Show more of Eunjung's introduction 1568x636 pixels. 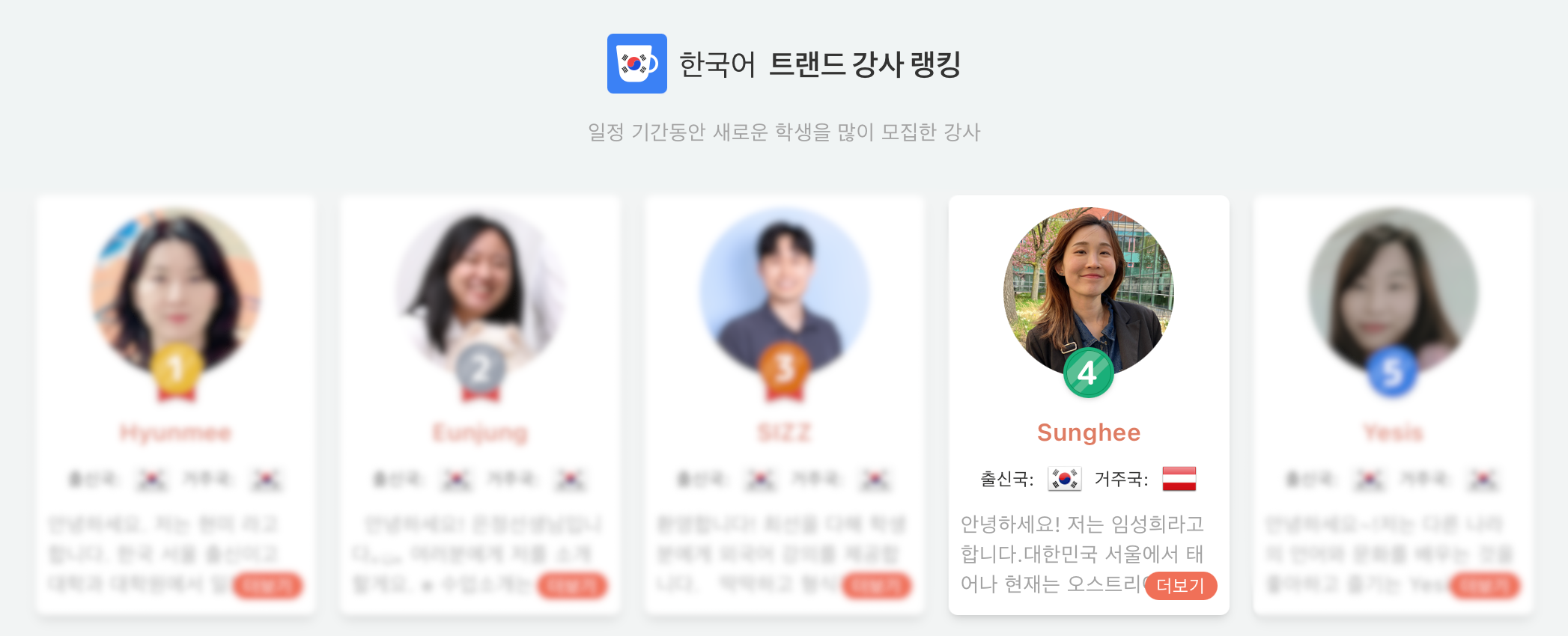[572, 585]
